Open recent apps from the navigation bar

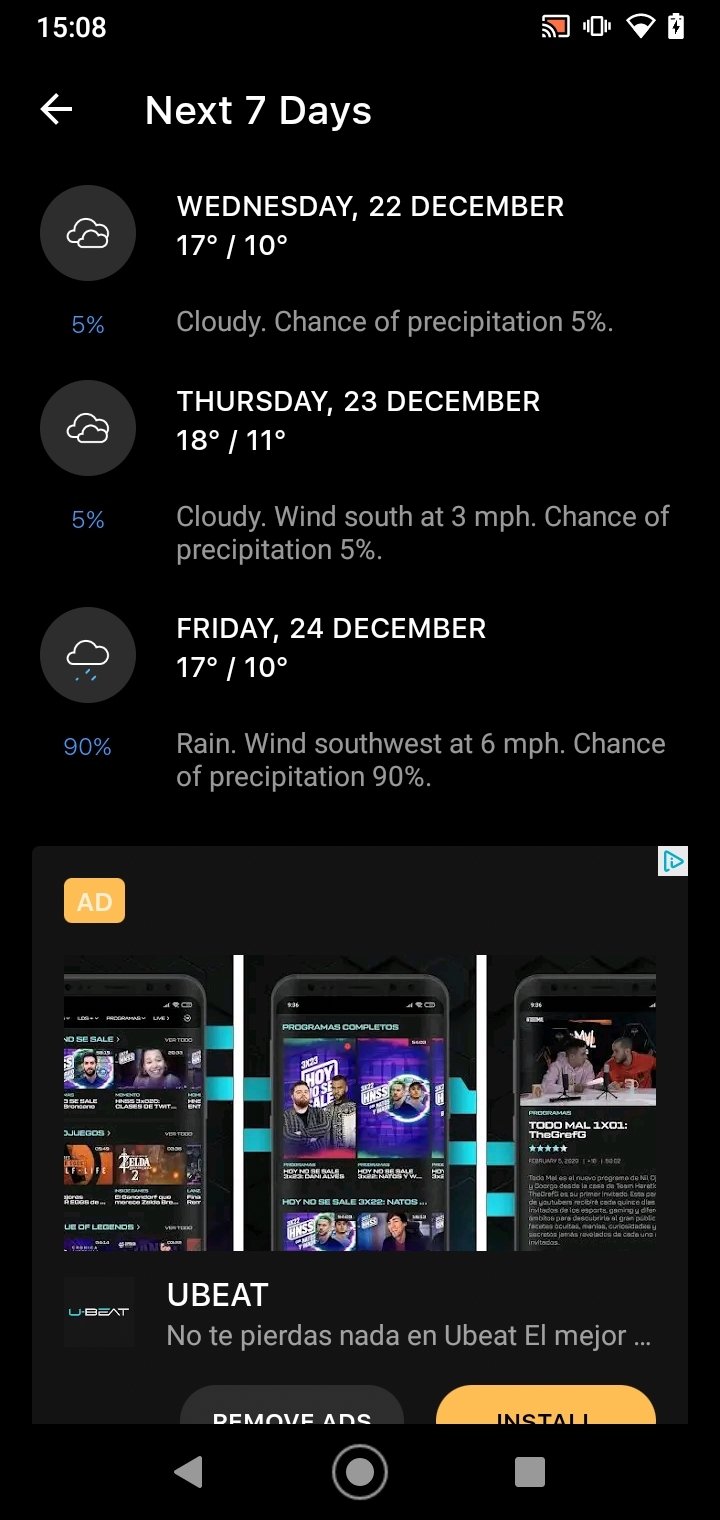click(x=529, y=1471)
